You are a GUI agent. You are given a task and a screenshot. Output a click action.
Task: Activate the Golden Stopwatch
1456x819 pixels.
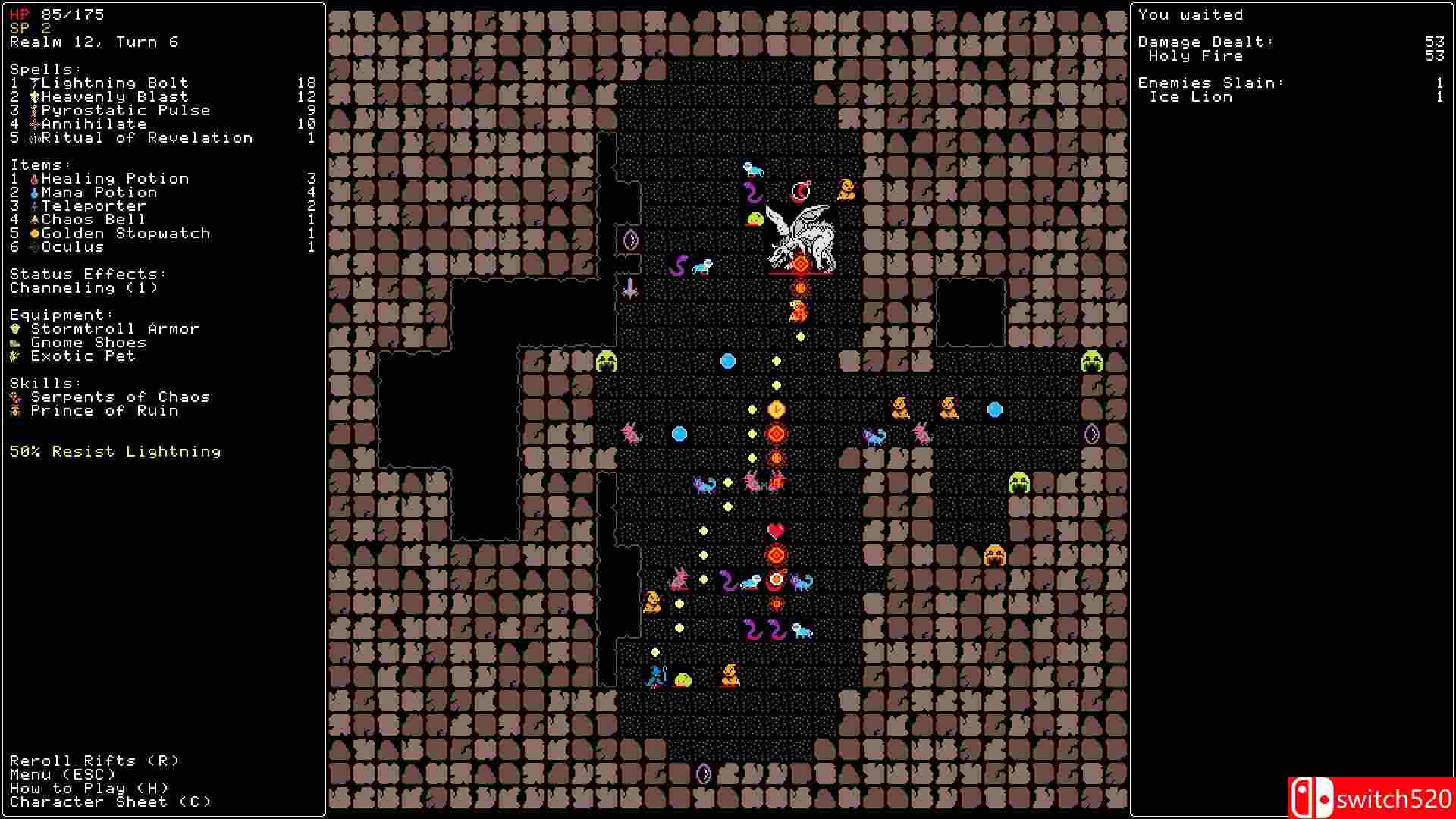125,234
